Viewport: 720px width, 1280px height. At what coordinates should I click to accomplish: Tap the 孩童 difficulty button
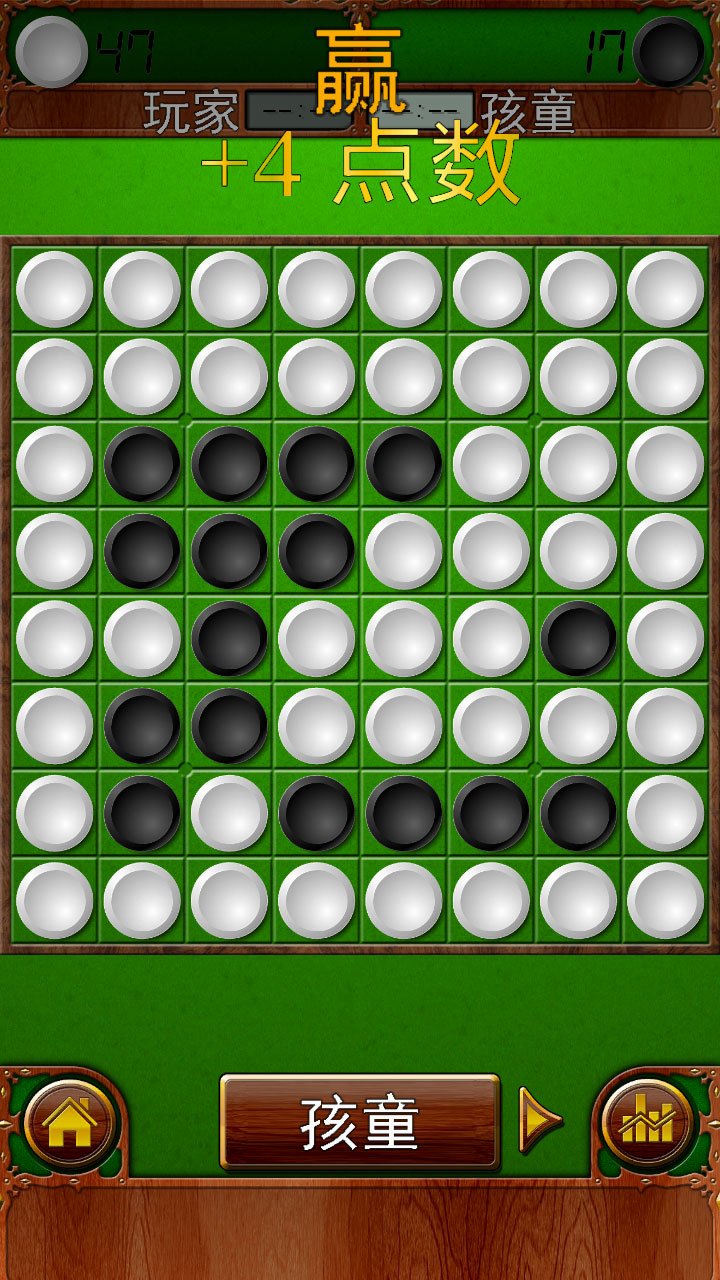click(x=359, y=1122)
